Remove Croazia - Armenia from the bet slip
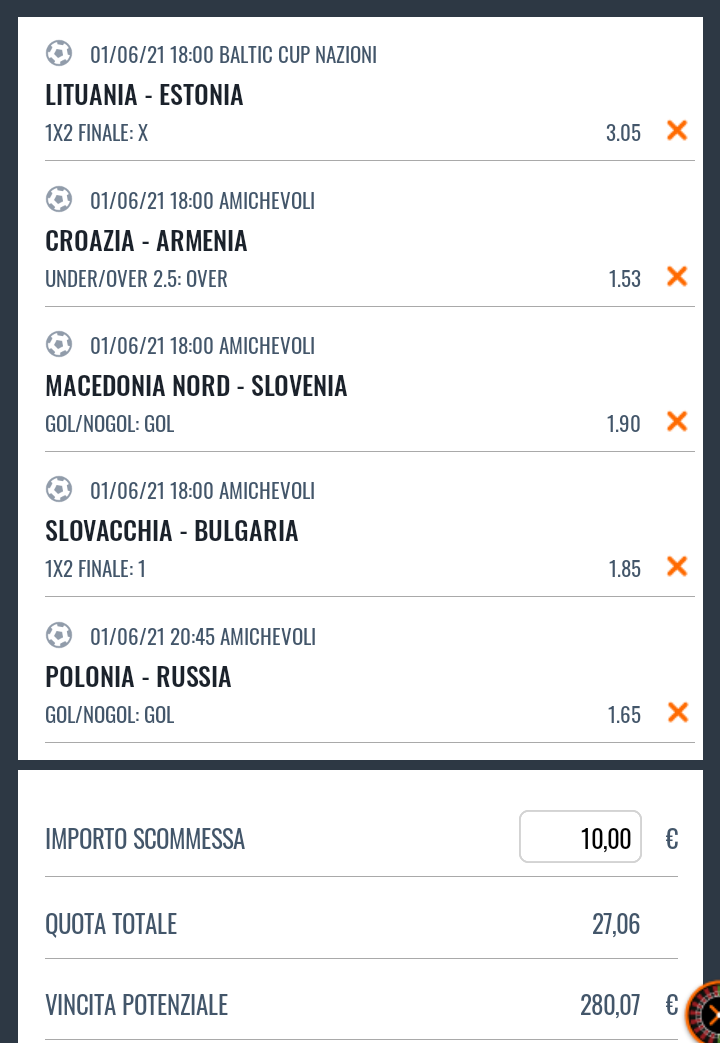The width and height of the screenshot is (720, 1043). [x=677, y=277]
